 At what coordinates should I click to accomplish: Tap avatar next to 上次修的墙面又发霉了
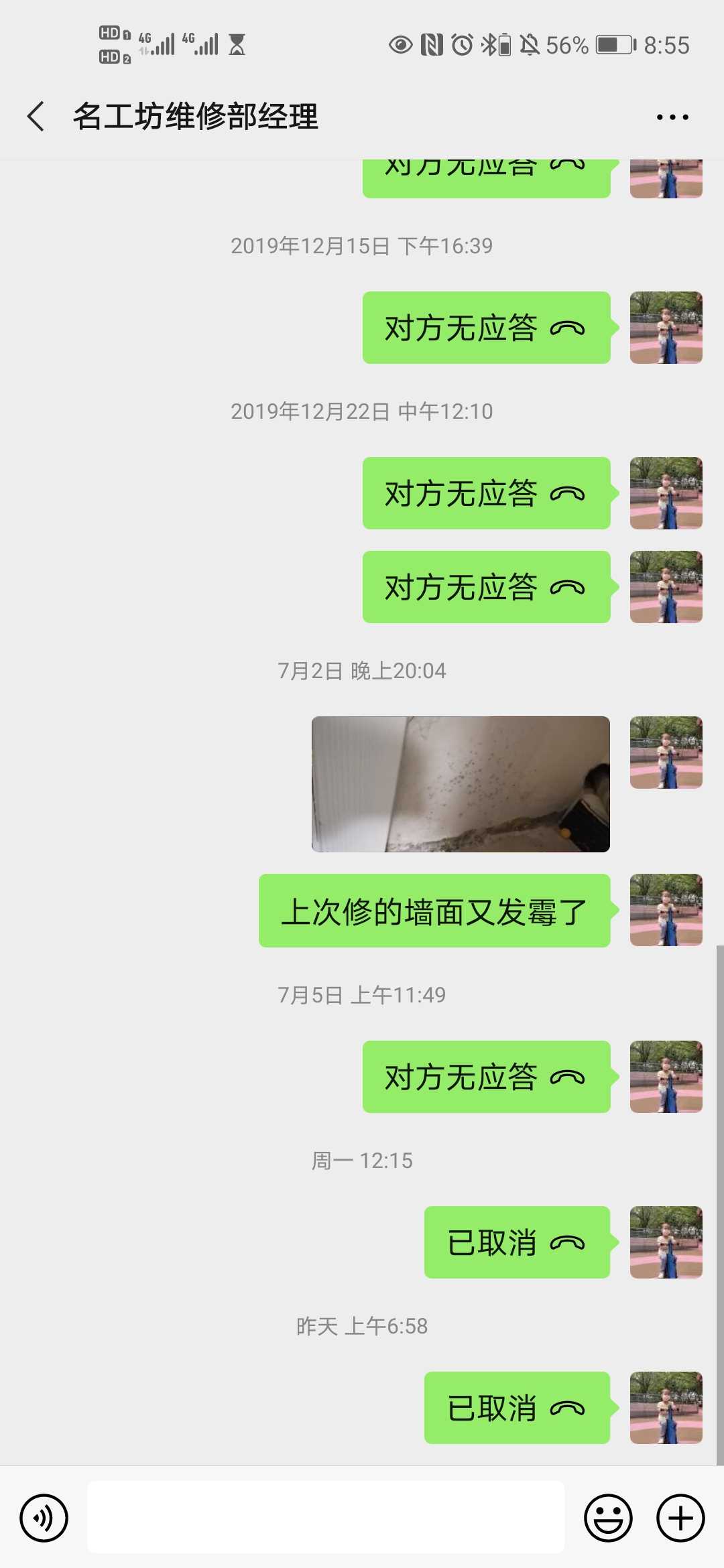tap(666, 910)
